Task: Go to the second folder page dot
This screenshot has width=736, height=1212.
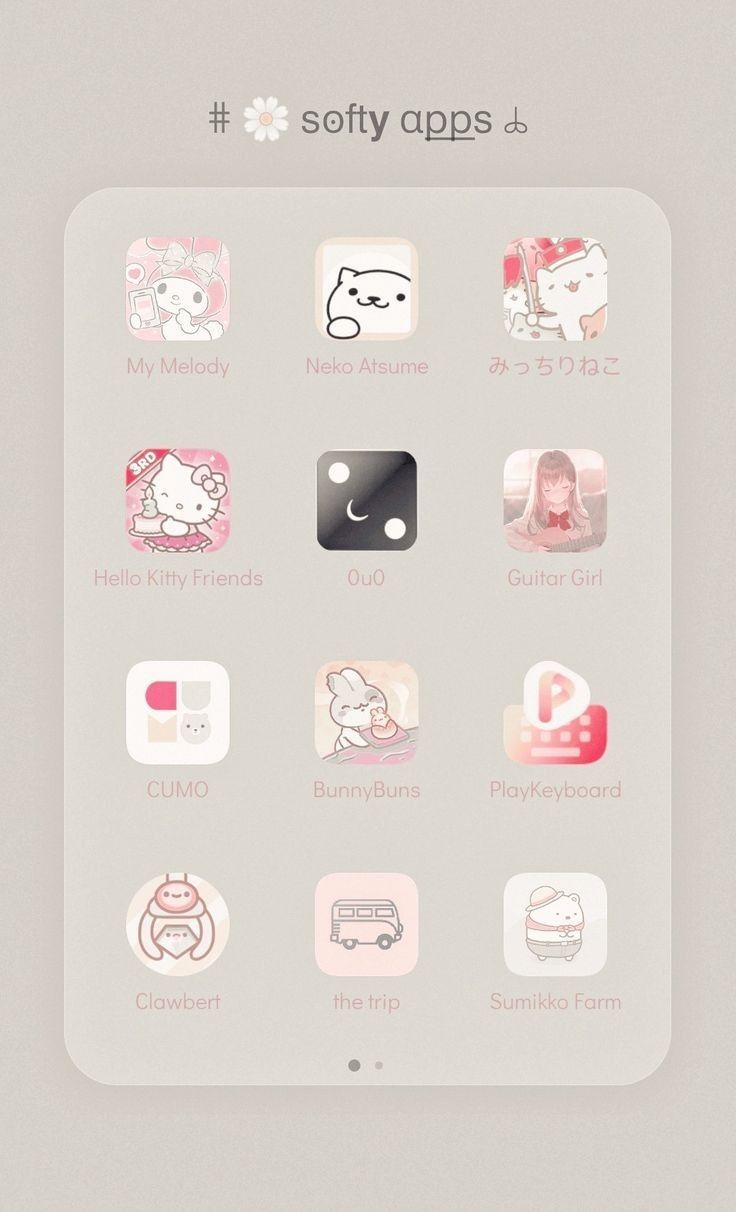Action: (x=379, y=1066)
